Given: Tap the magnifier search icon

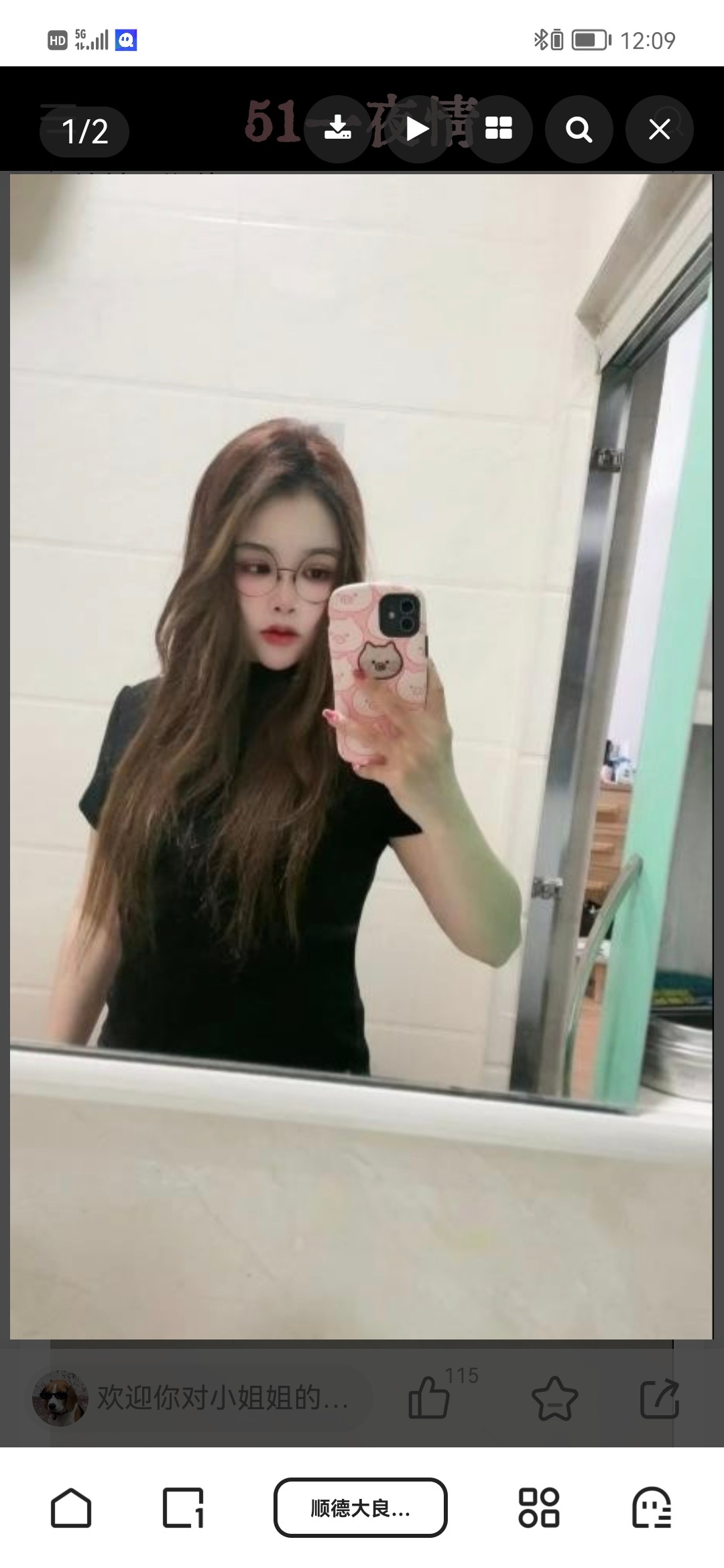Looking at the screenshot, I should coord(579,129).
